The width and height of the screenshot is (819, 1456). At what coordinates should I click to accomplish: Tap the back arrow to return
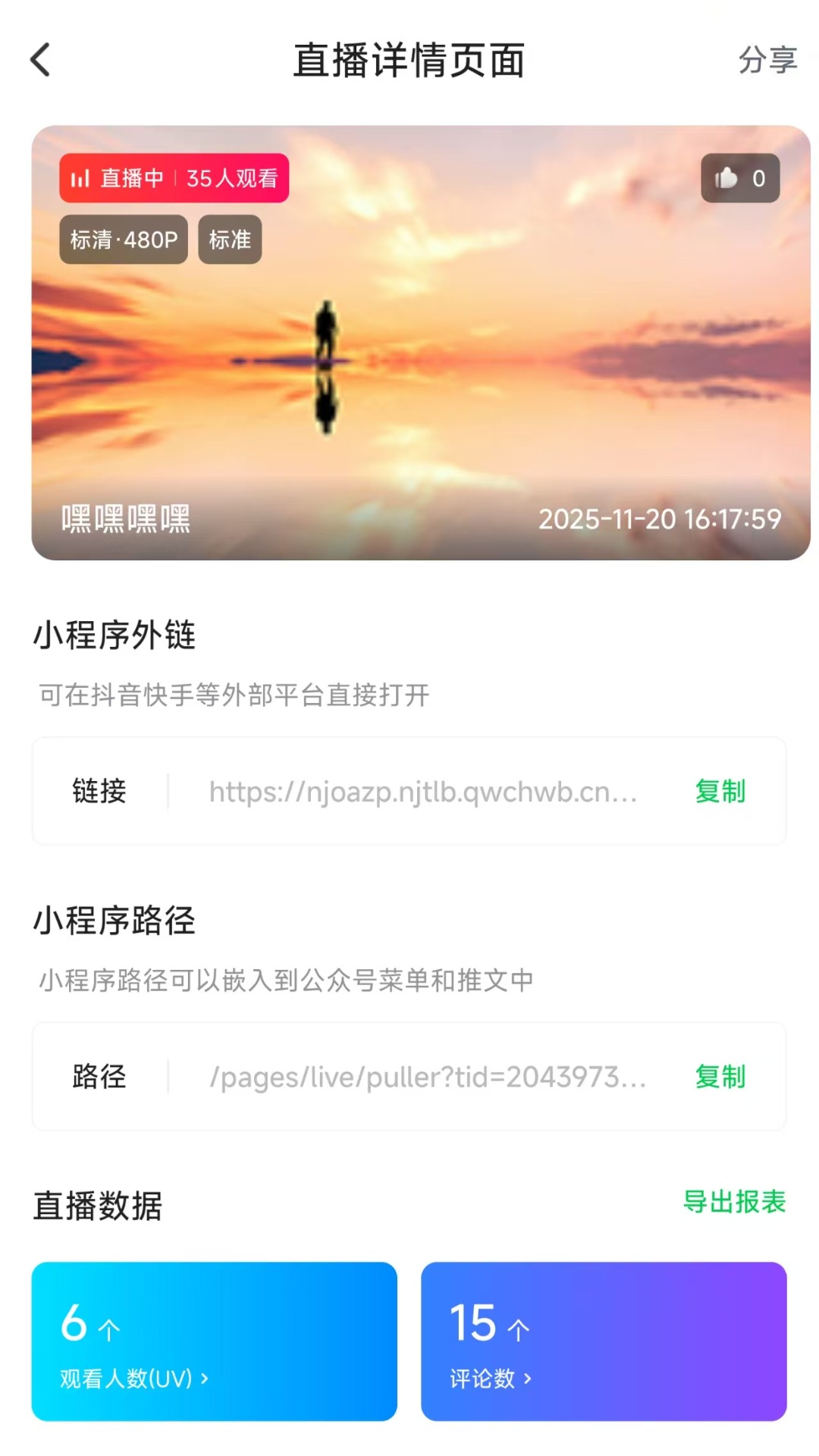(41, 60)
